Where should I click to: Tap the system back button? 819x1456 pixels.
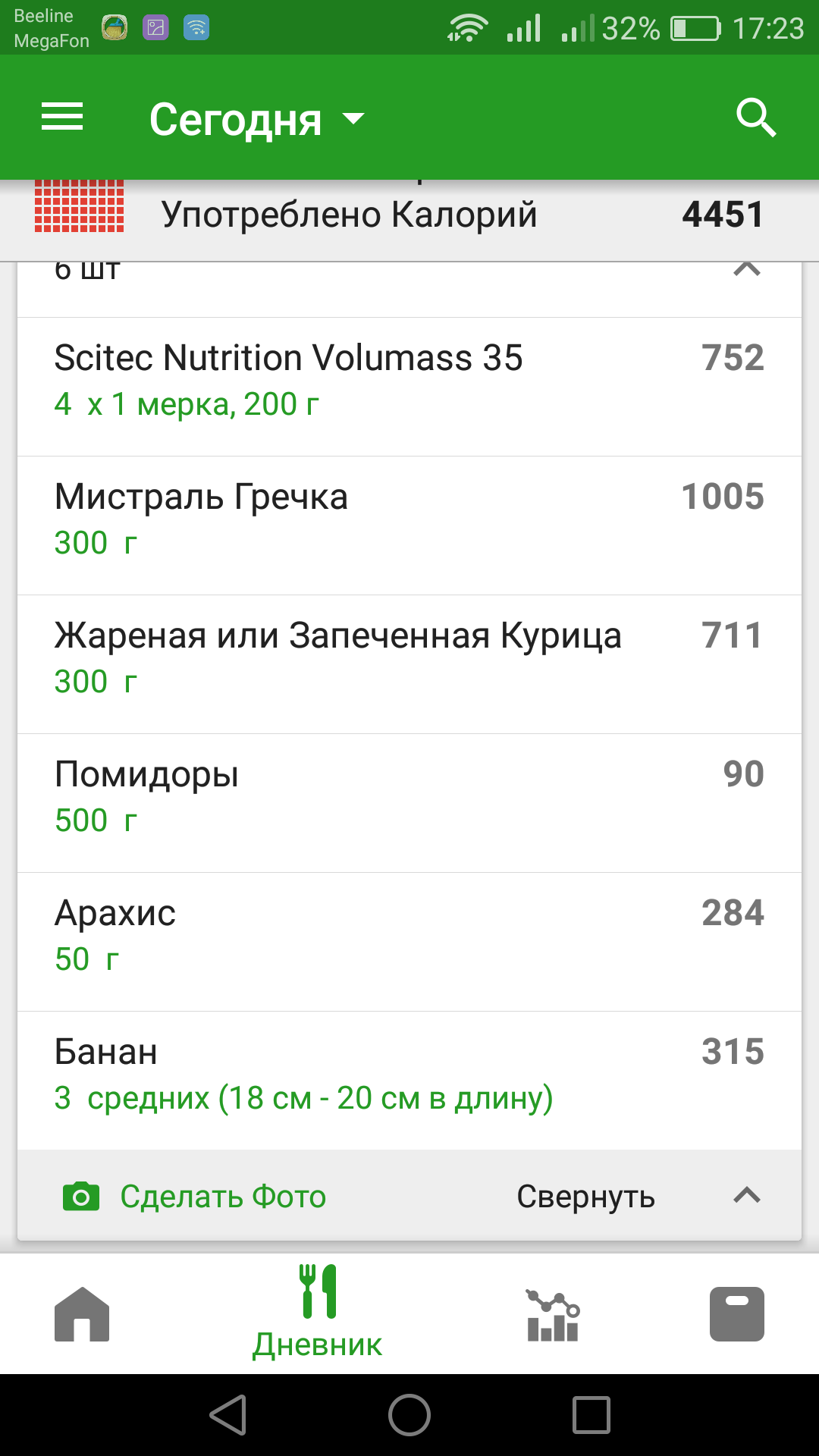click(227, 1415)
